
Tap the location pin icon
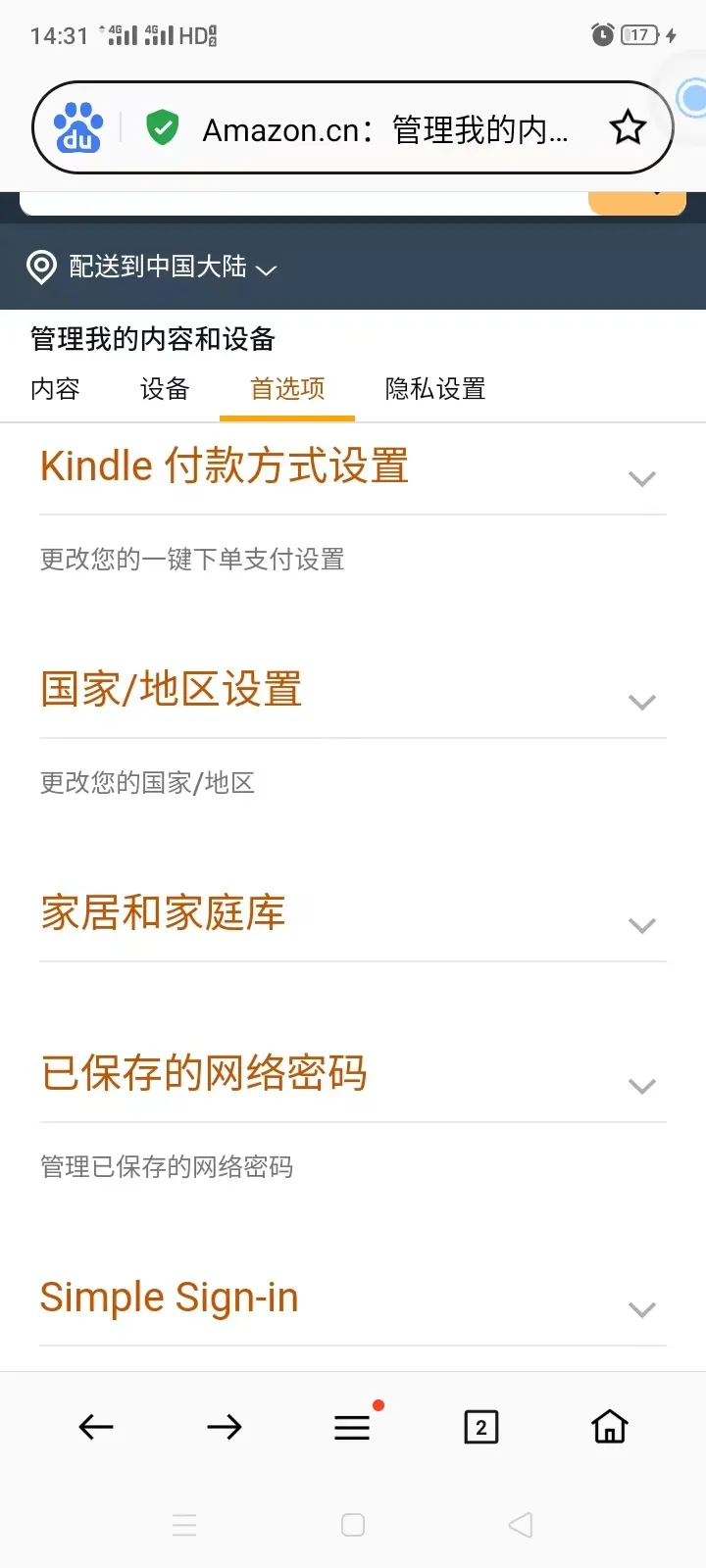click(x=39, y=268)
